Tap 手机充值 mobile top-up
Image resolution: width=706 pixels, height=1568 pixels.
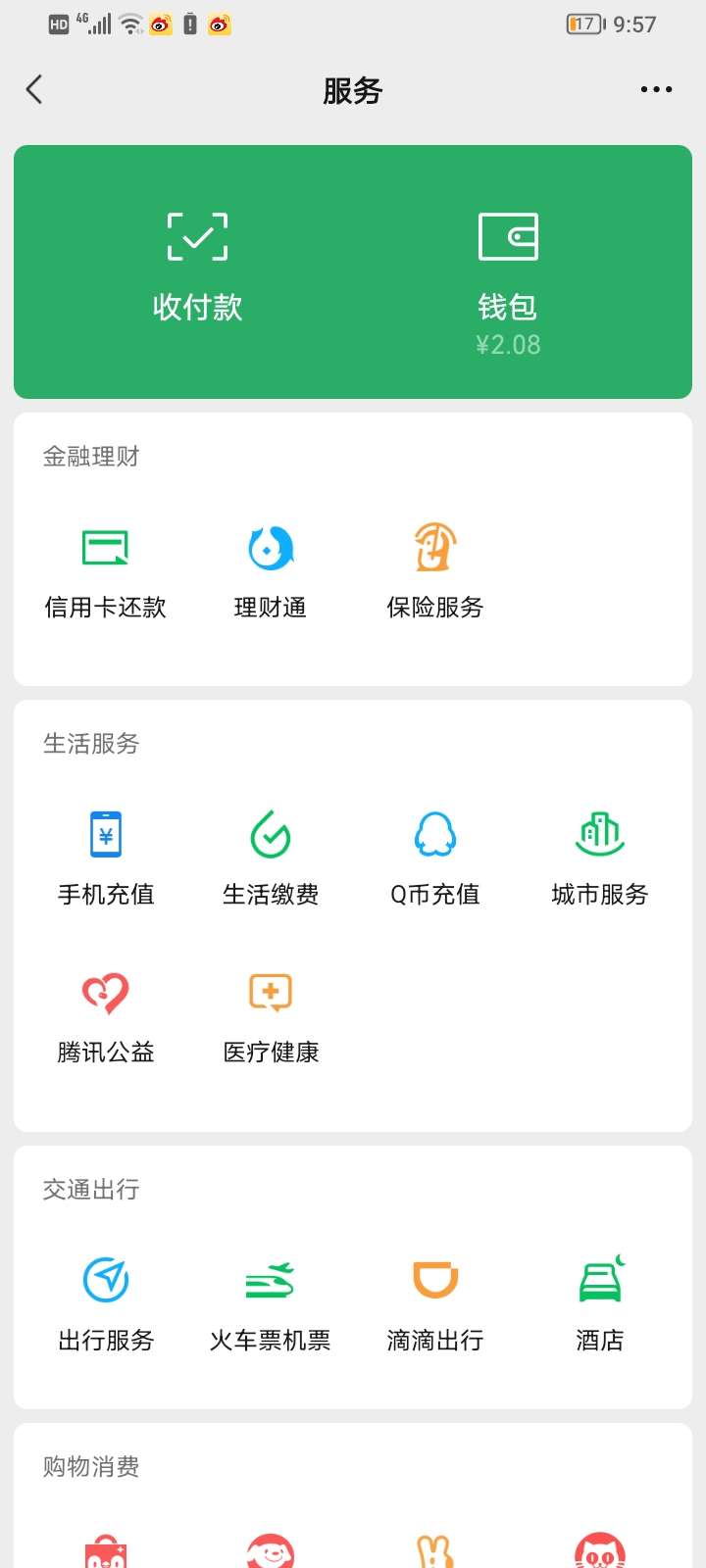point(106,859)
